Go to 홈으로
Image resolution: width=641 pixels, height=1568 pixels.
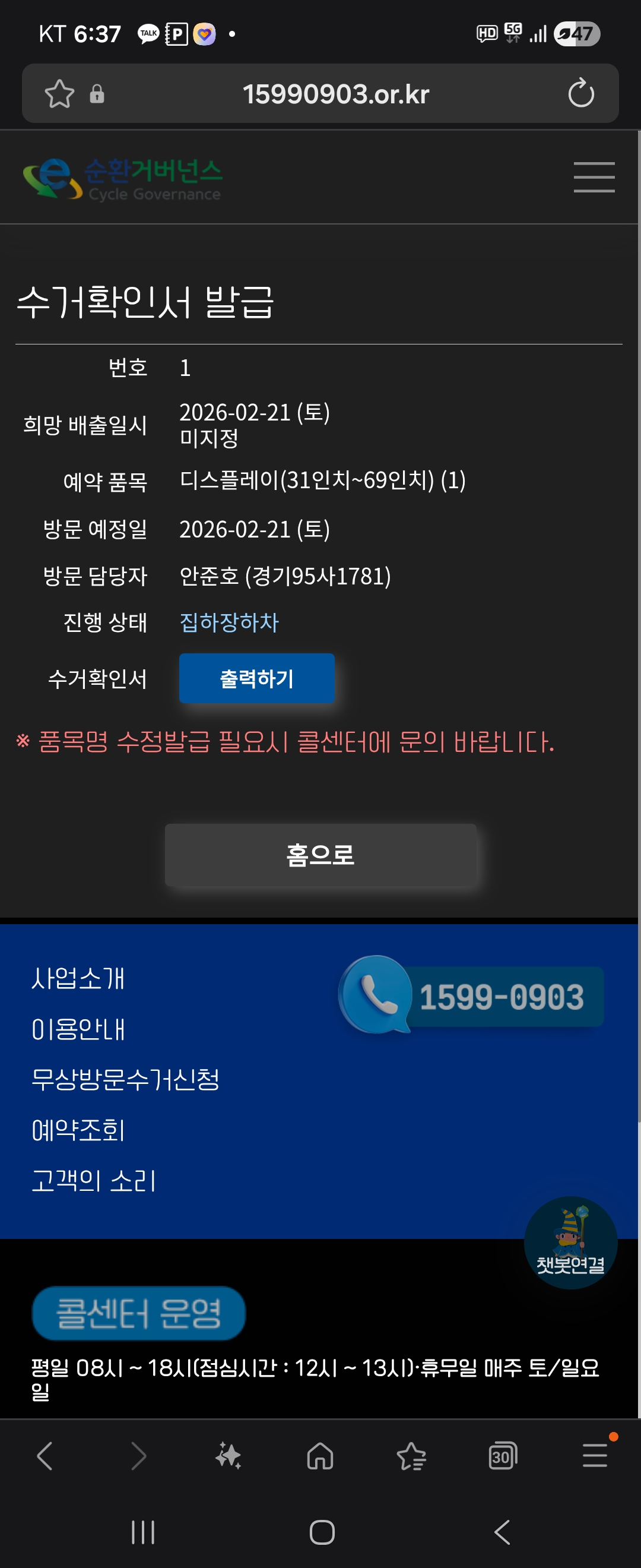pyautogui.click(x=320, y=855)
